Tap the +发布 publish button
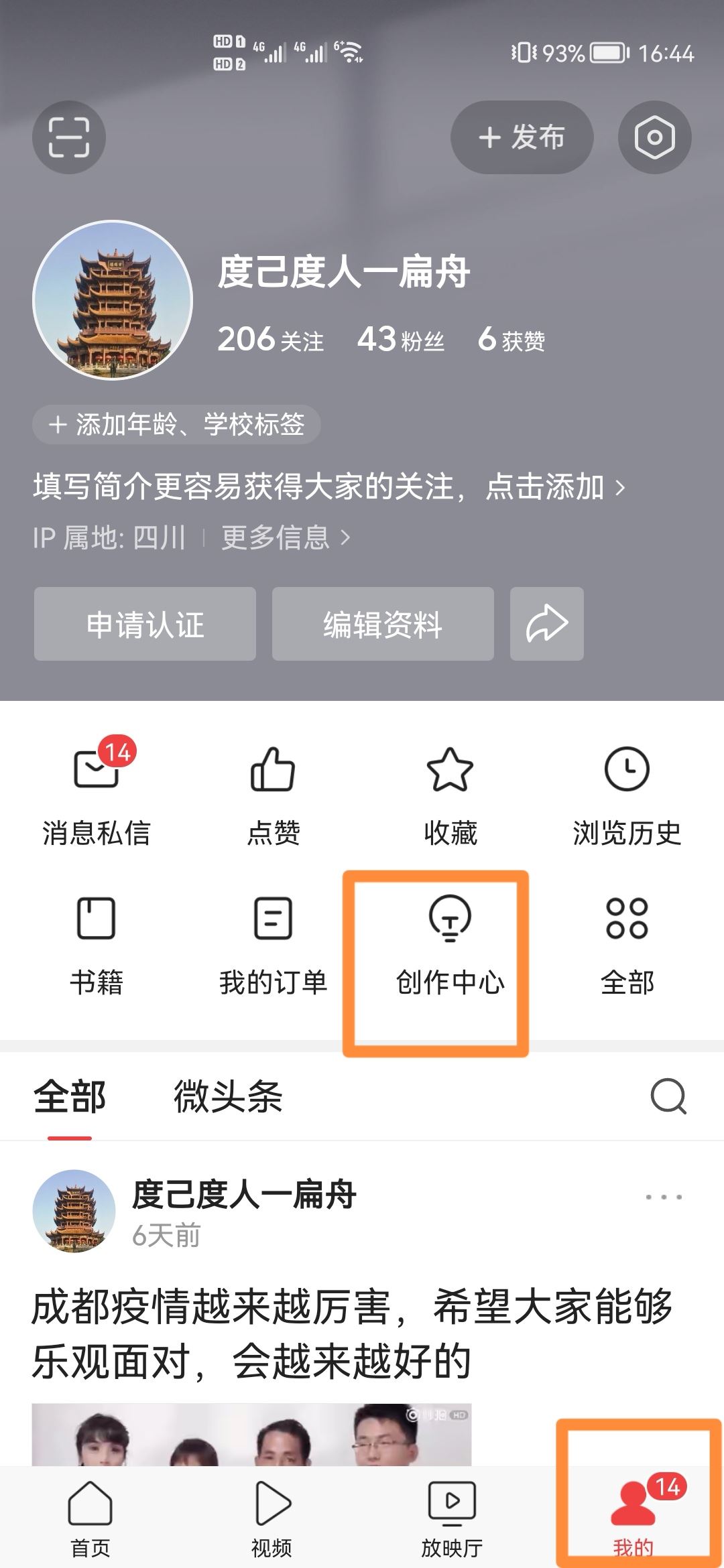 tap(522, 136)
